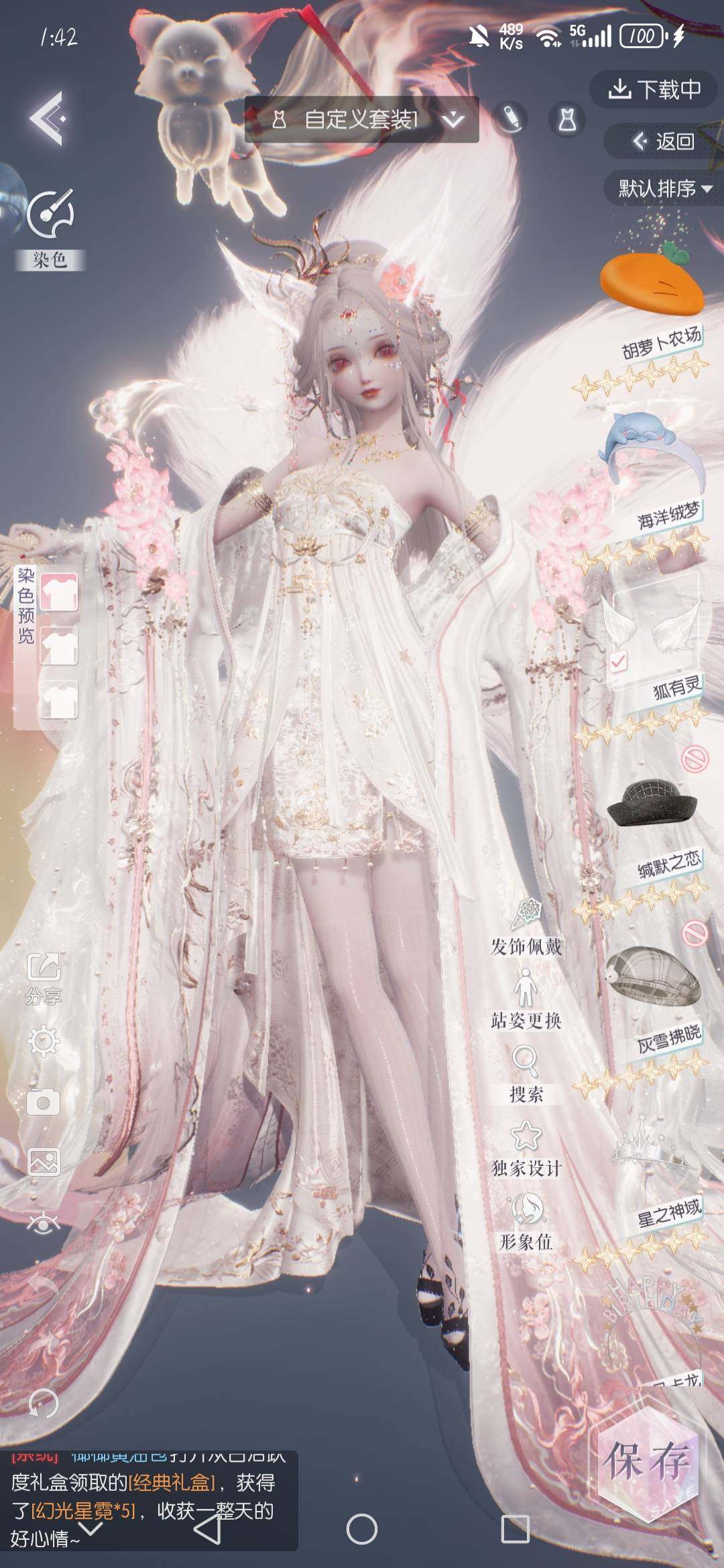Viewport: 724px width, 1568px height.
Task: Tap the 搜索 search button
Action: 526,1073
